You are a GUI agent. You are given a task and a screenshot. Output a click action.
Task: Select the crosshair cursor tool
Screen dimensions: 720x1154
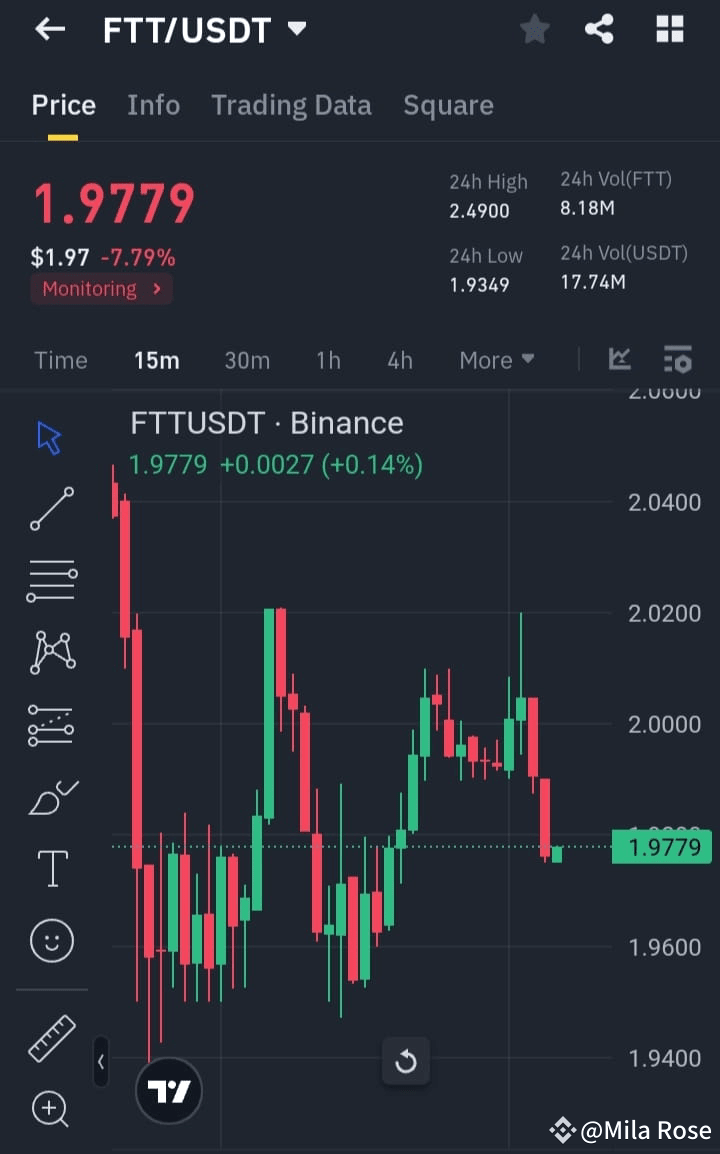(x=52, y=437)
